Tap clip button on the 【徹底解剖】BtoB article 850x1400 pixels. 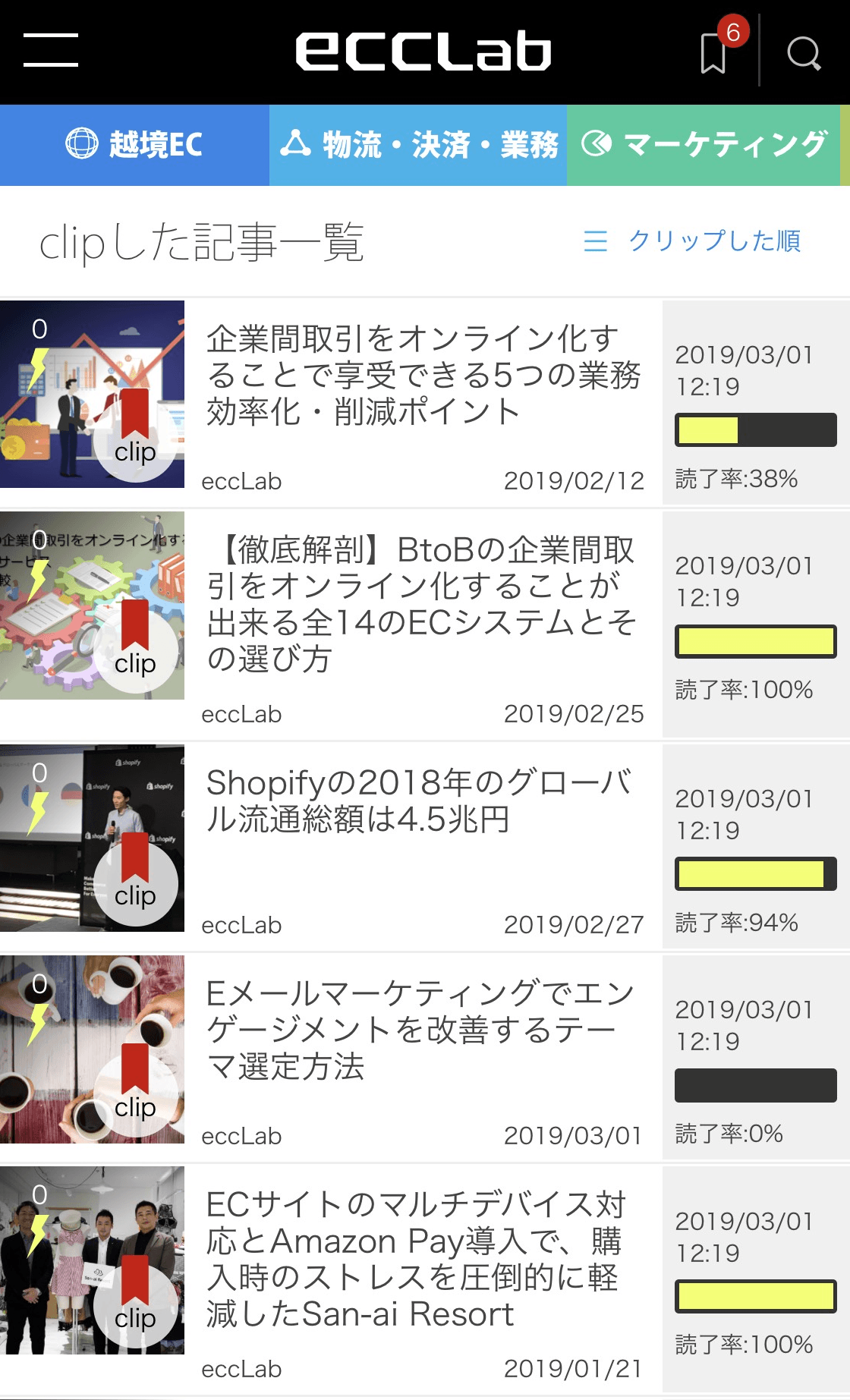135,651
